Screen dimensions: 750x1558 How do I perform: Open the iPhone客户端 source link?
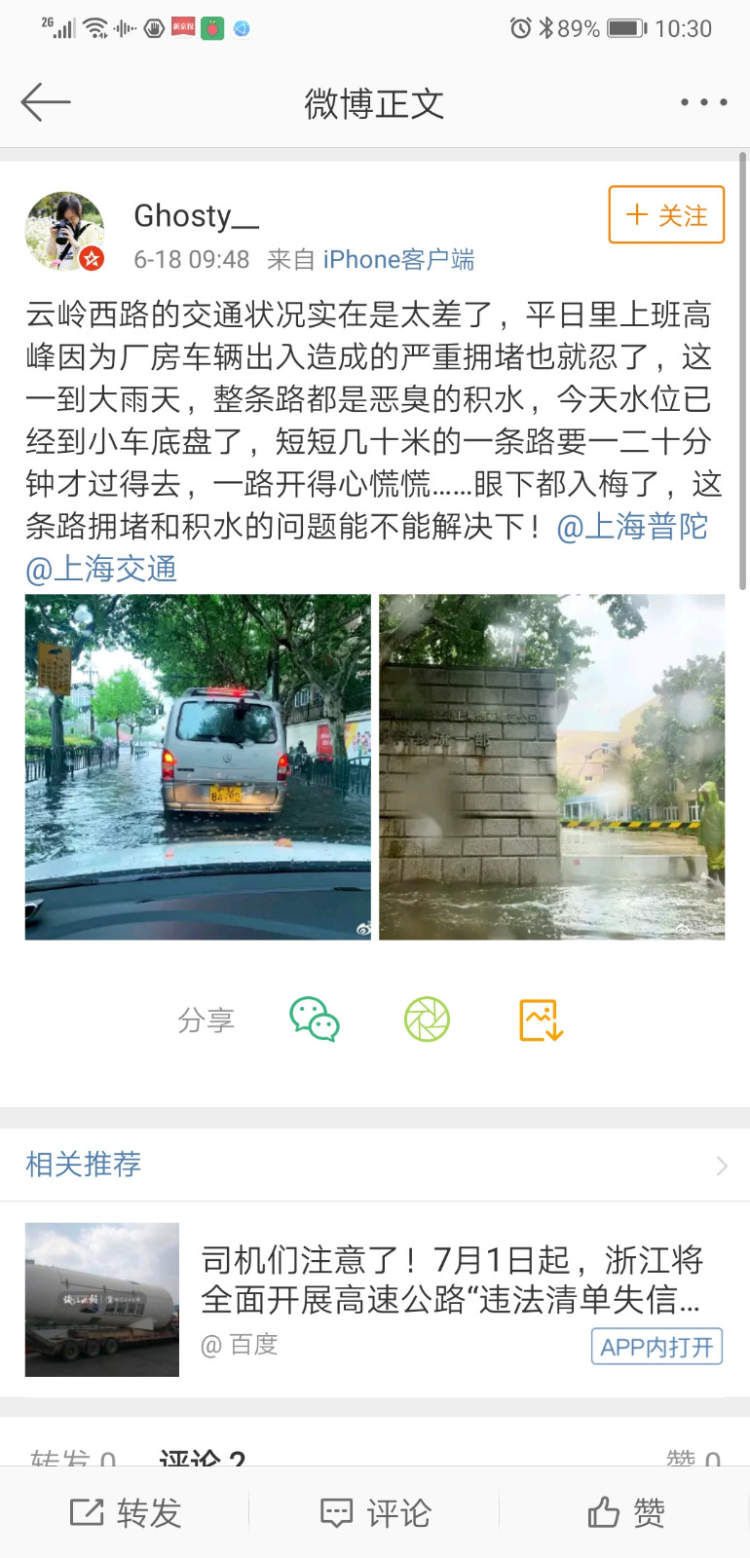pos(399,260)
